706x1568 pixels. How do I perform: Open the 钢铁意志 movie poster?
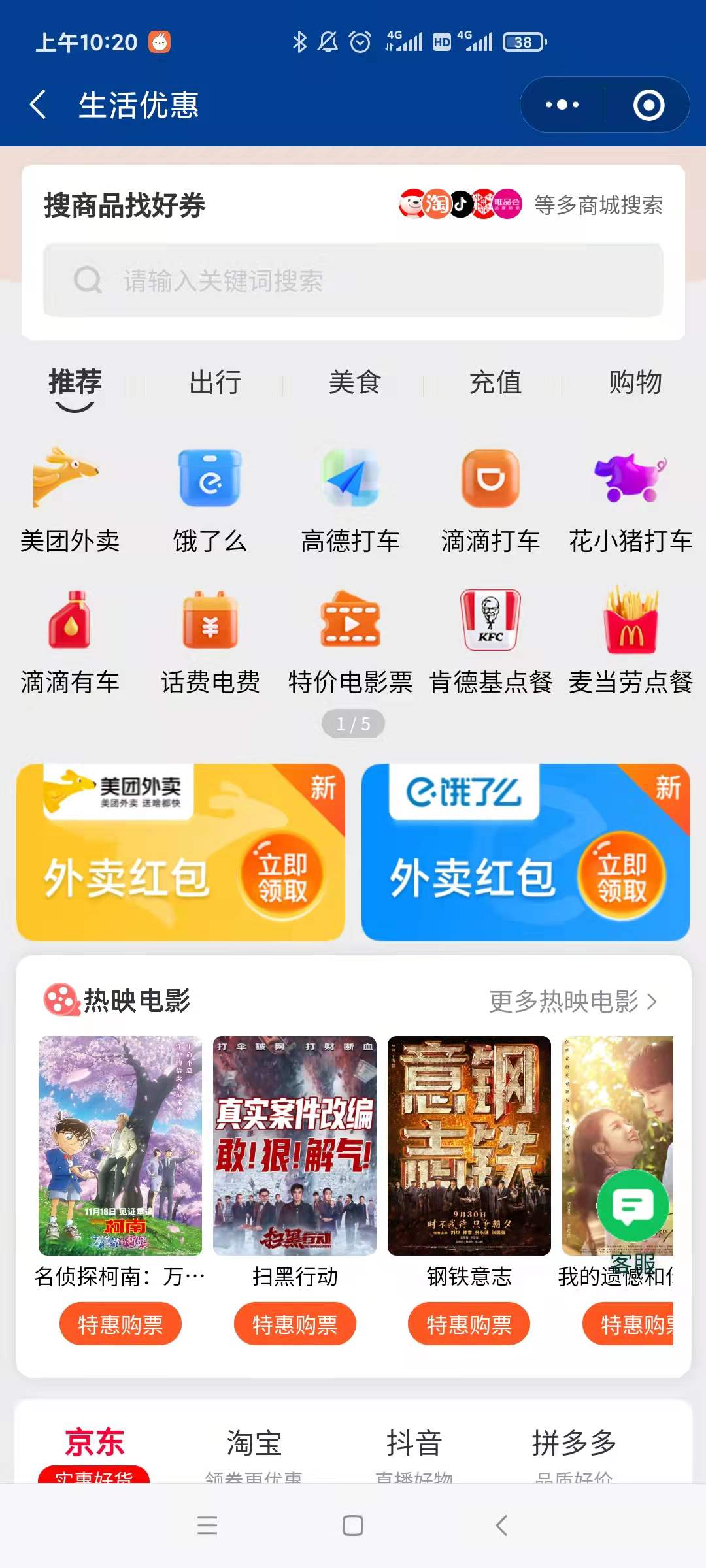[x=469, y=1145]
